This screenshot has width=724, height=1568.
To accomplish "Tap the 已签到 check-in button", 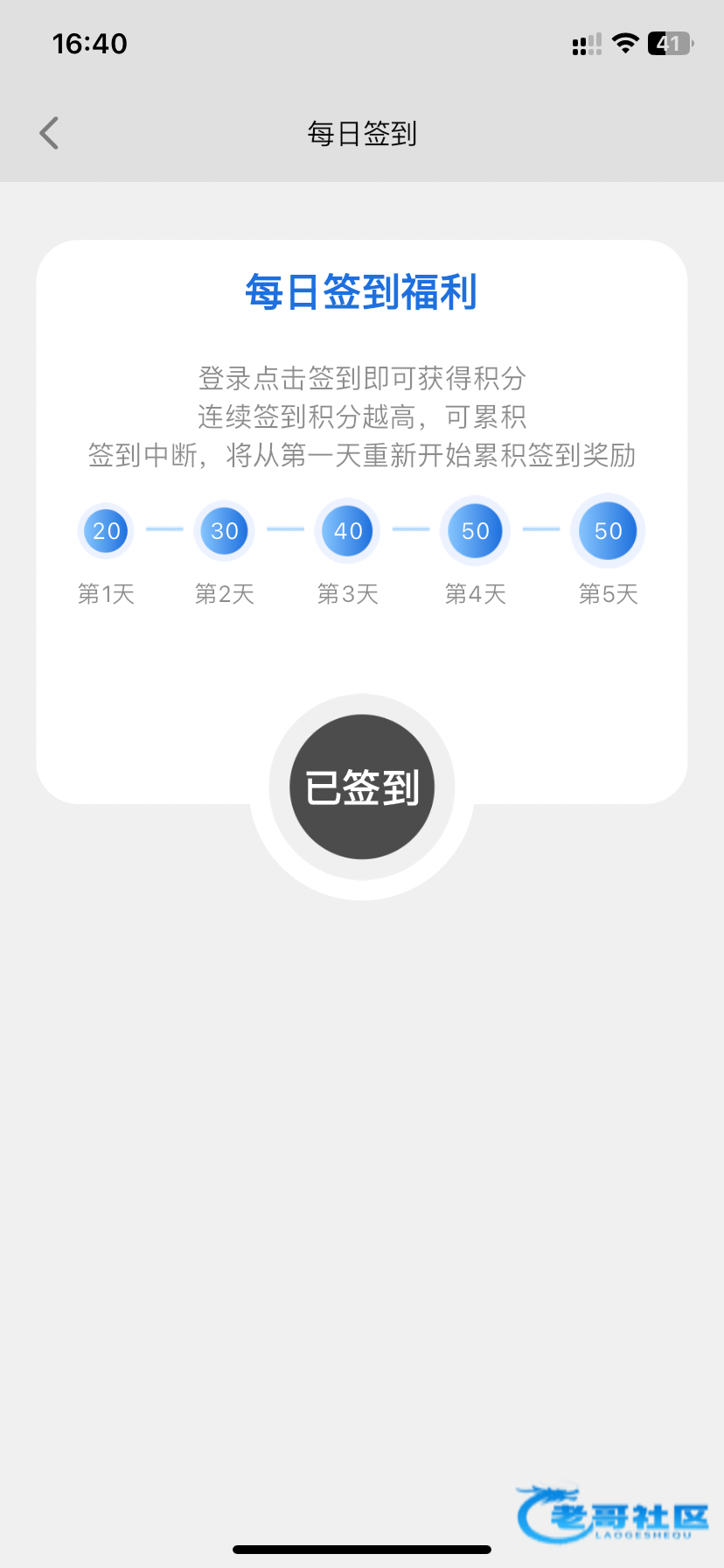I will pyautogui.click(x=362, y=787).
